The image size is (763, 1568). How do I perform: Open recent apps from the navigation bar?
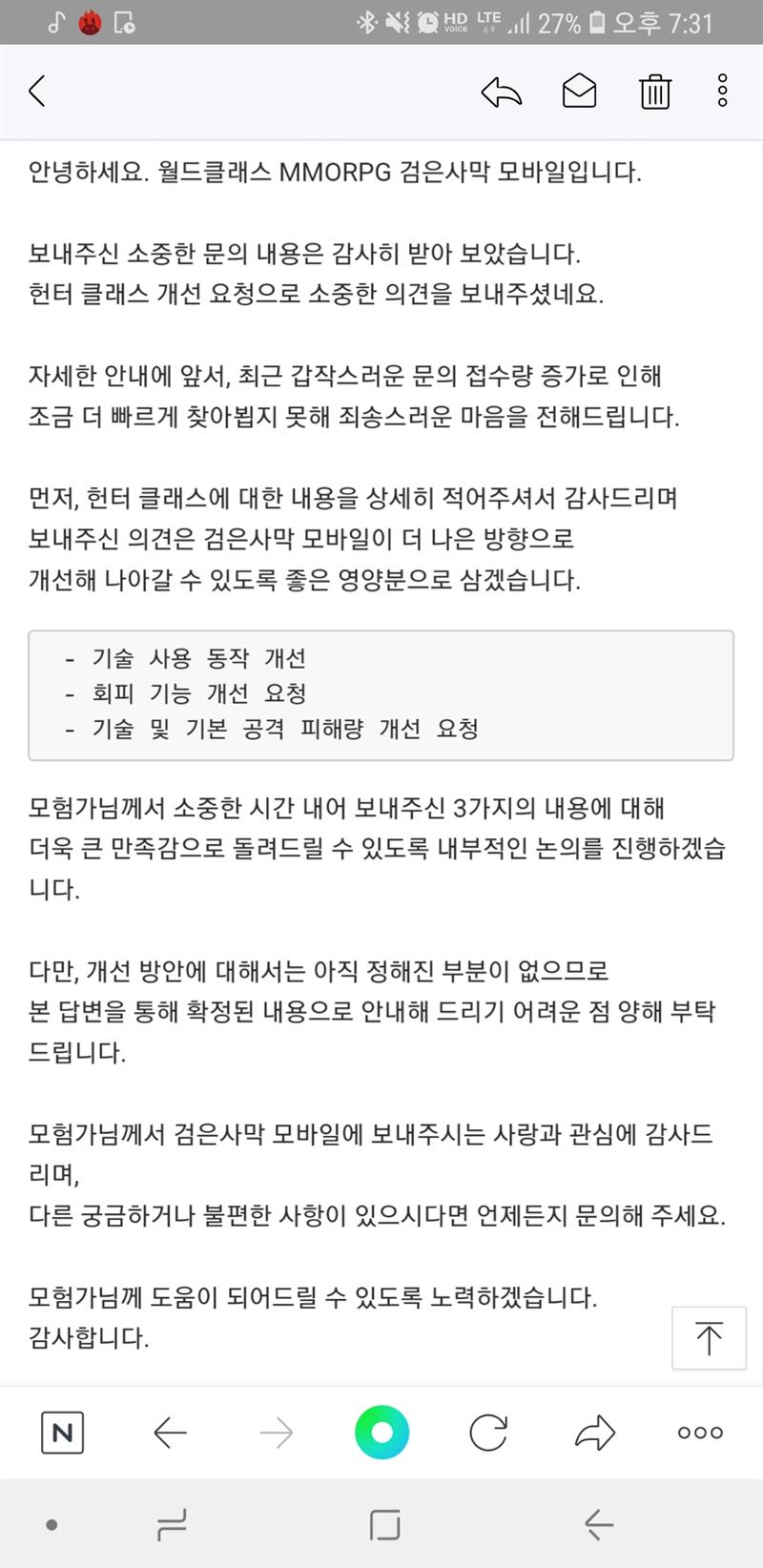(x=173, y=1525)
